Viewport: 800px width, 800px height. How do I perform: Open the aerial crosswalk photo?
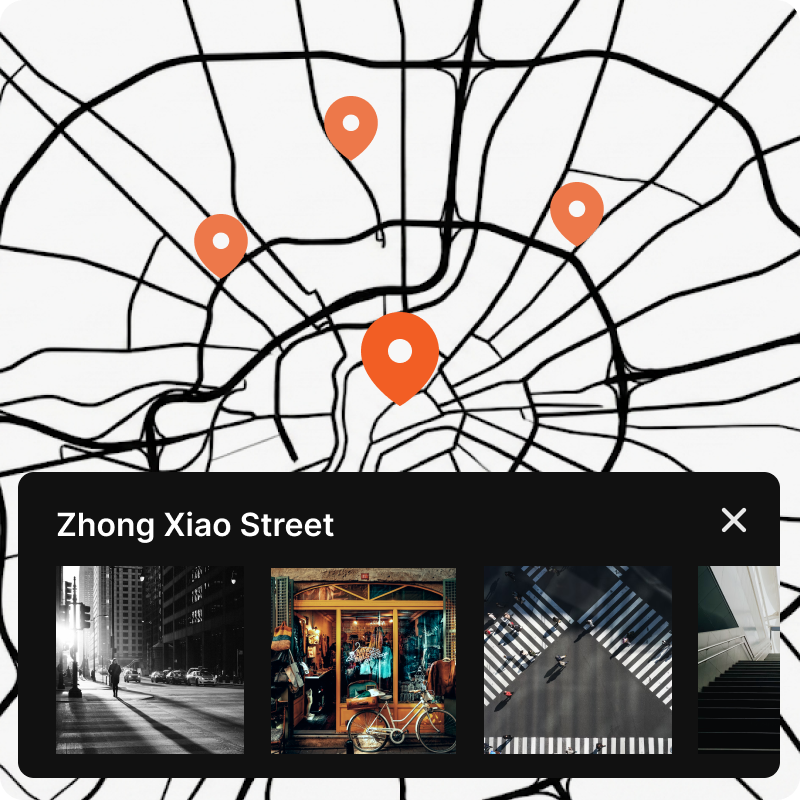[x=578, y=660]
